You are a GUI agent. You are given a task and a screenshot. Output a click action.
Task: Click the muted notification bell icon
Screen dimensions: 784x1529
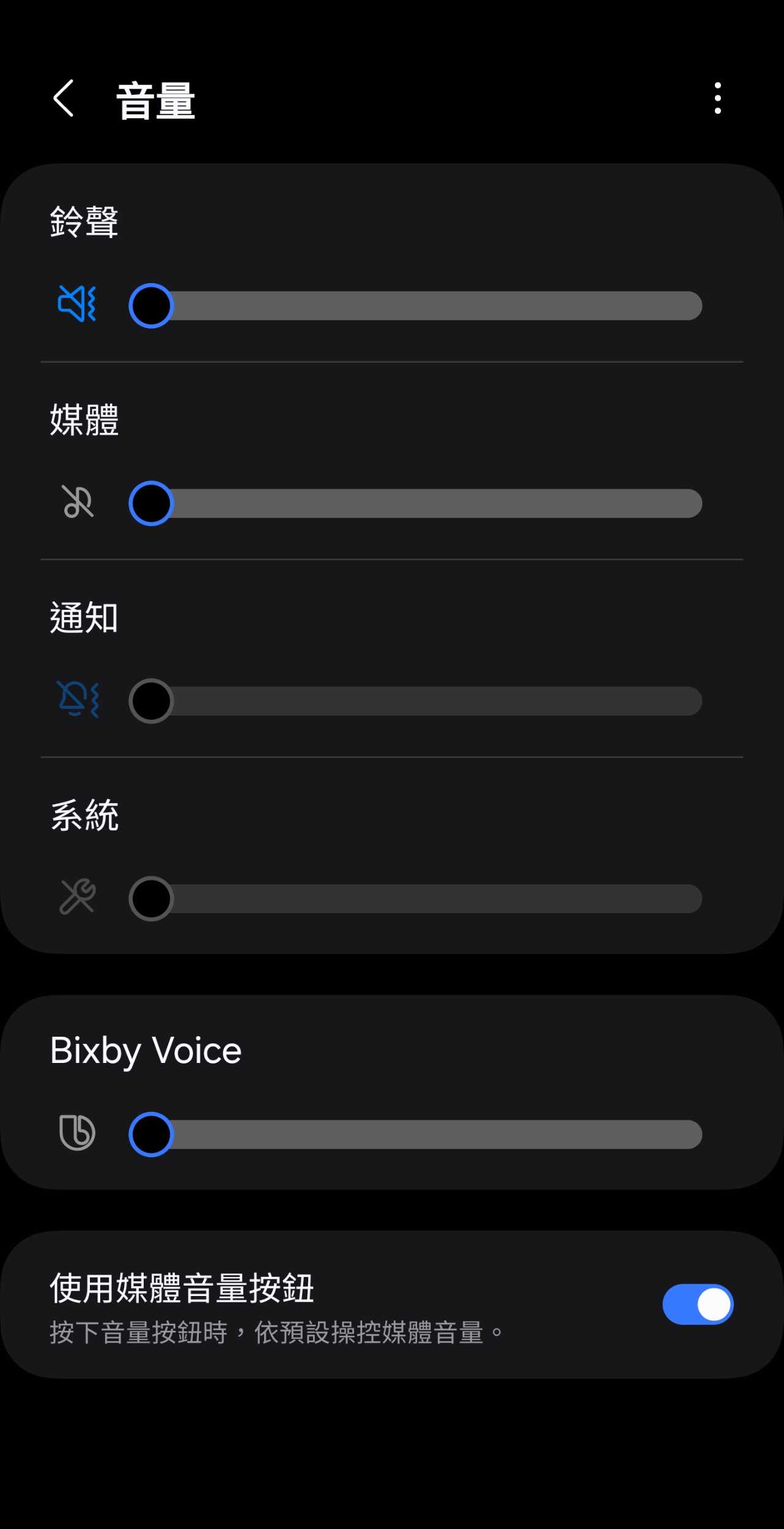pos(77,701)
